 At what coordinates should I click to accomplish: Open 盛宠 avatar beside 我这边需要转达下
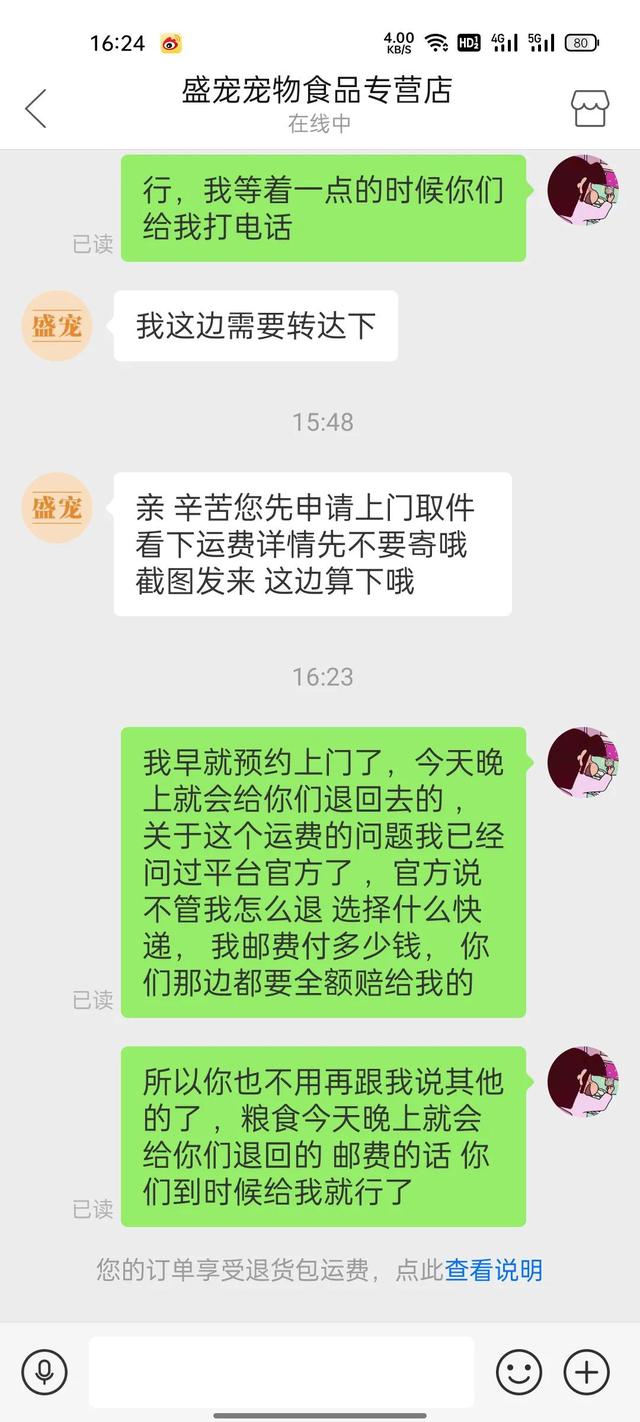[57, 326]
